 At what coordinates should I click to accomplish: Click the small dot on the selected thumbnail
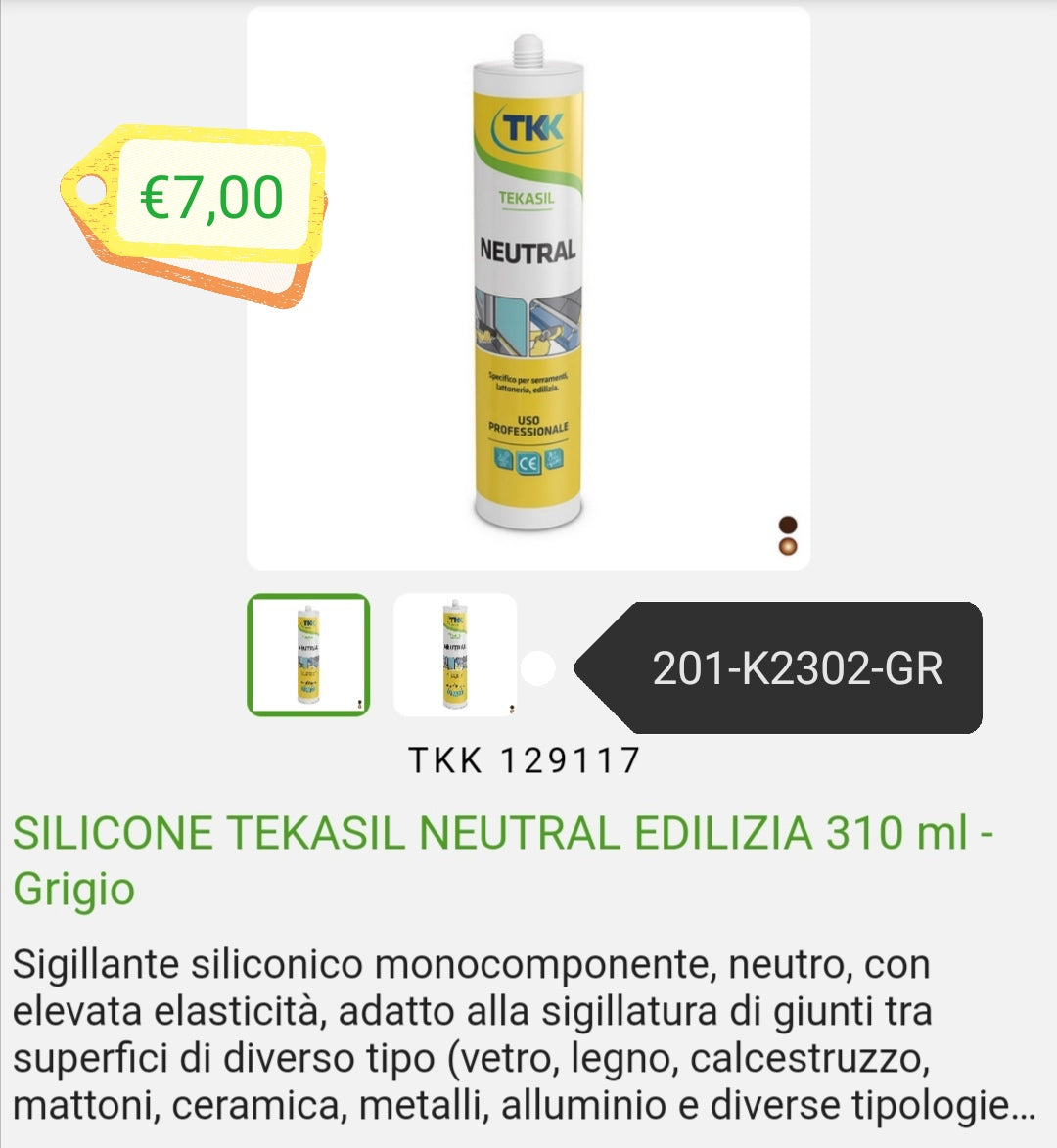(359, 704)
